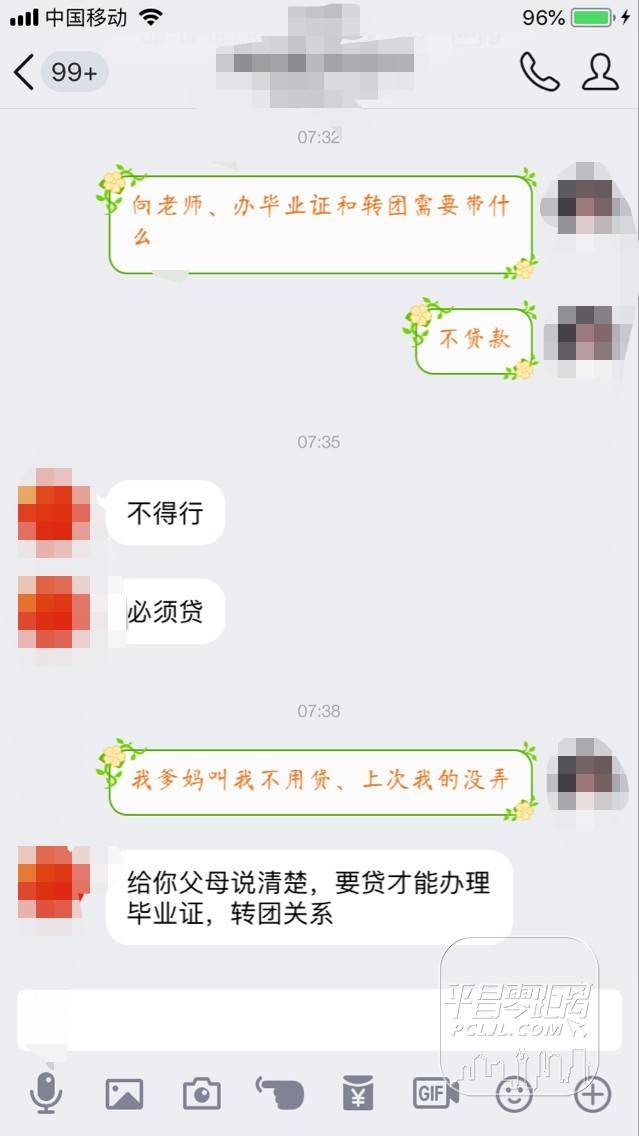Image resolution: width=639 pixels, height=1136 pixels.
Task: Record a voice message with microphone
Action: 46,1095
